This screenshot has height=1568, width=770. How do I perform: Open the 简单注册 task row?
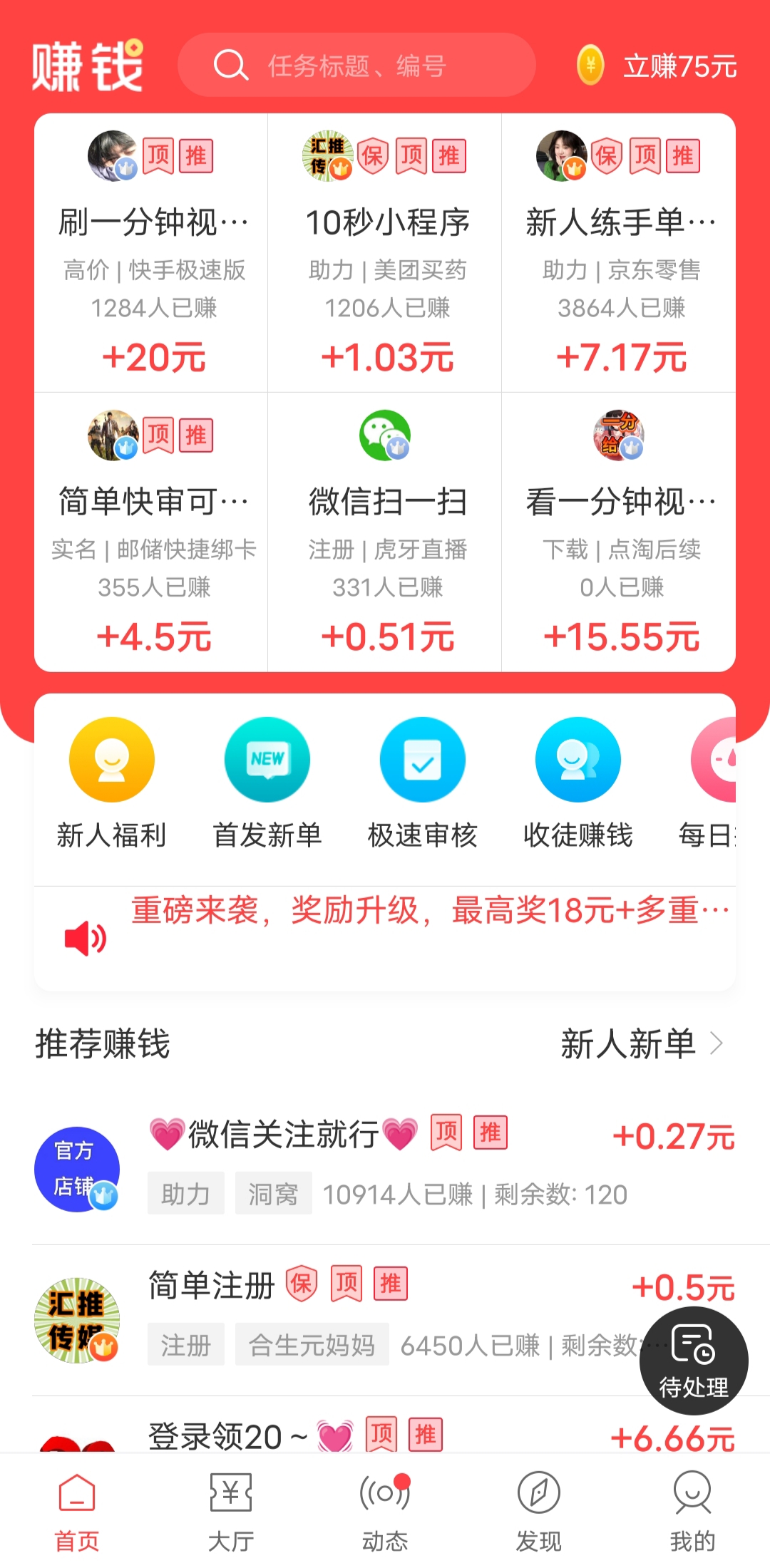pos(385,1320)
